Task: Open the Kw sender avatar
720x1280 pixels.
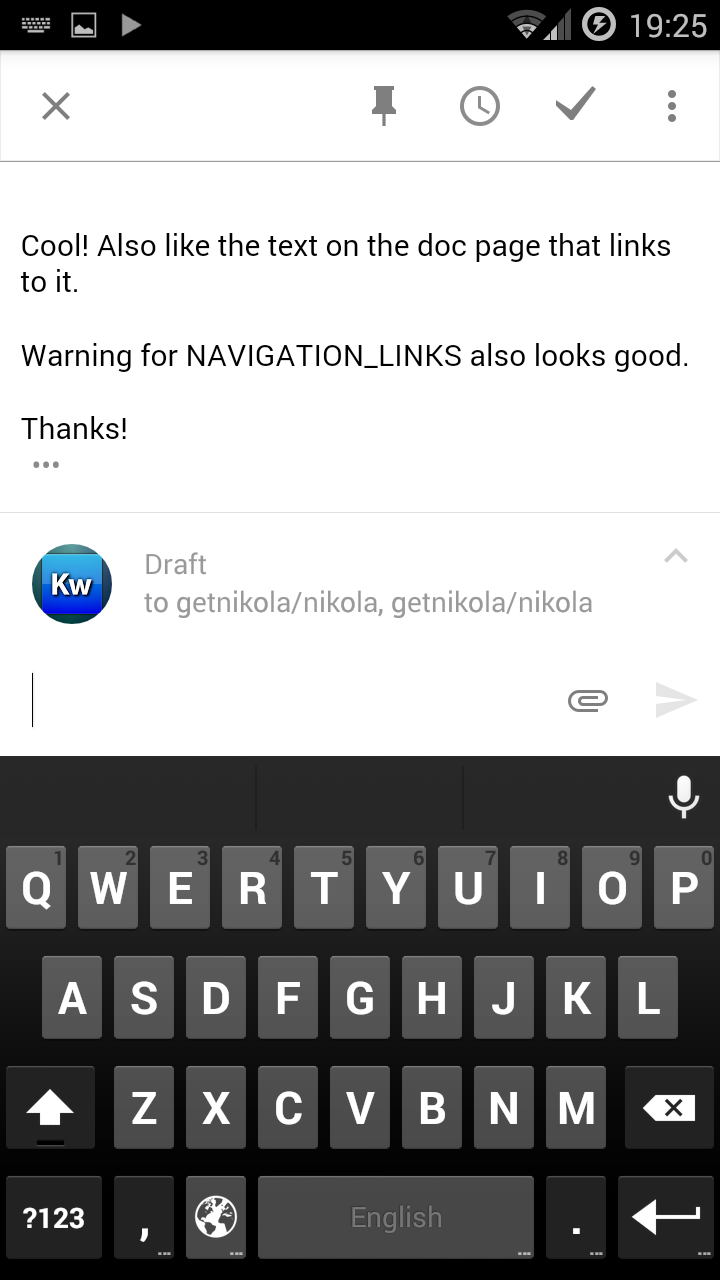Action: 72,584
